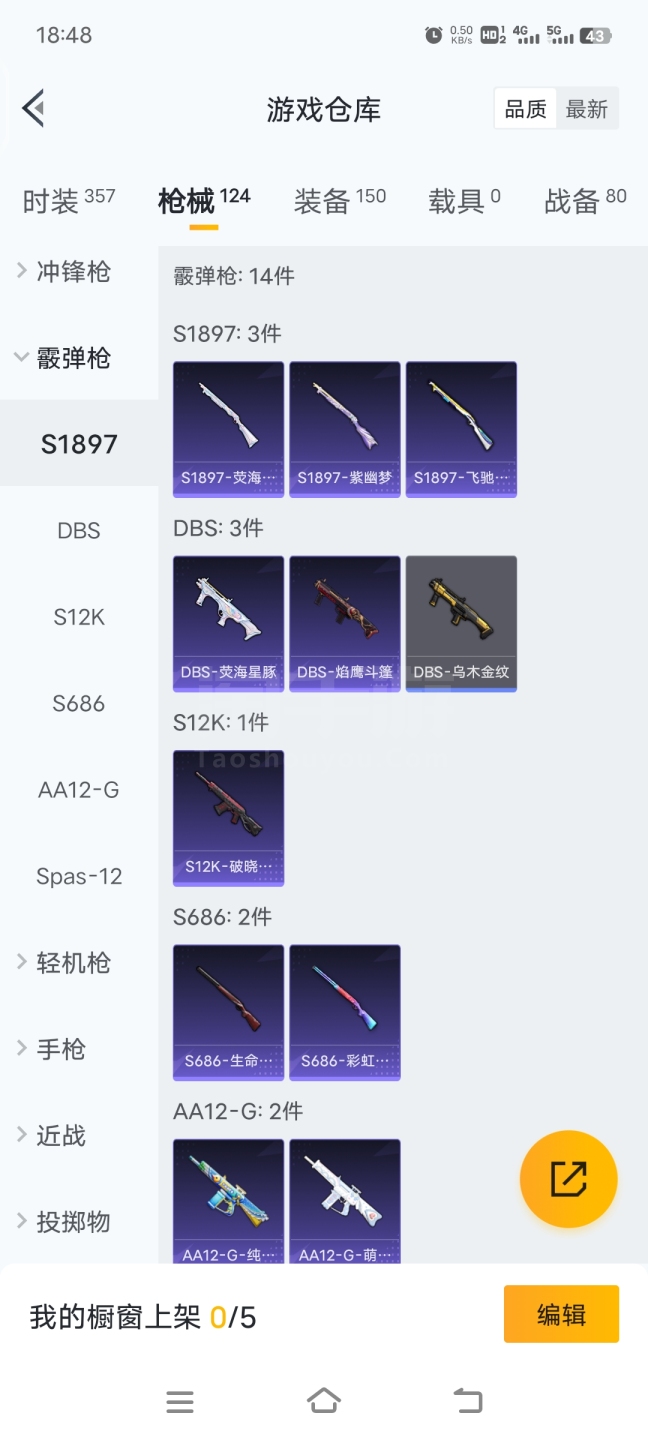
Task: Go back using the top-left arrow
Action: click(34, 108)
